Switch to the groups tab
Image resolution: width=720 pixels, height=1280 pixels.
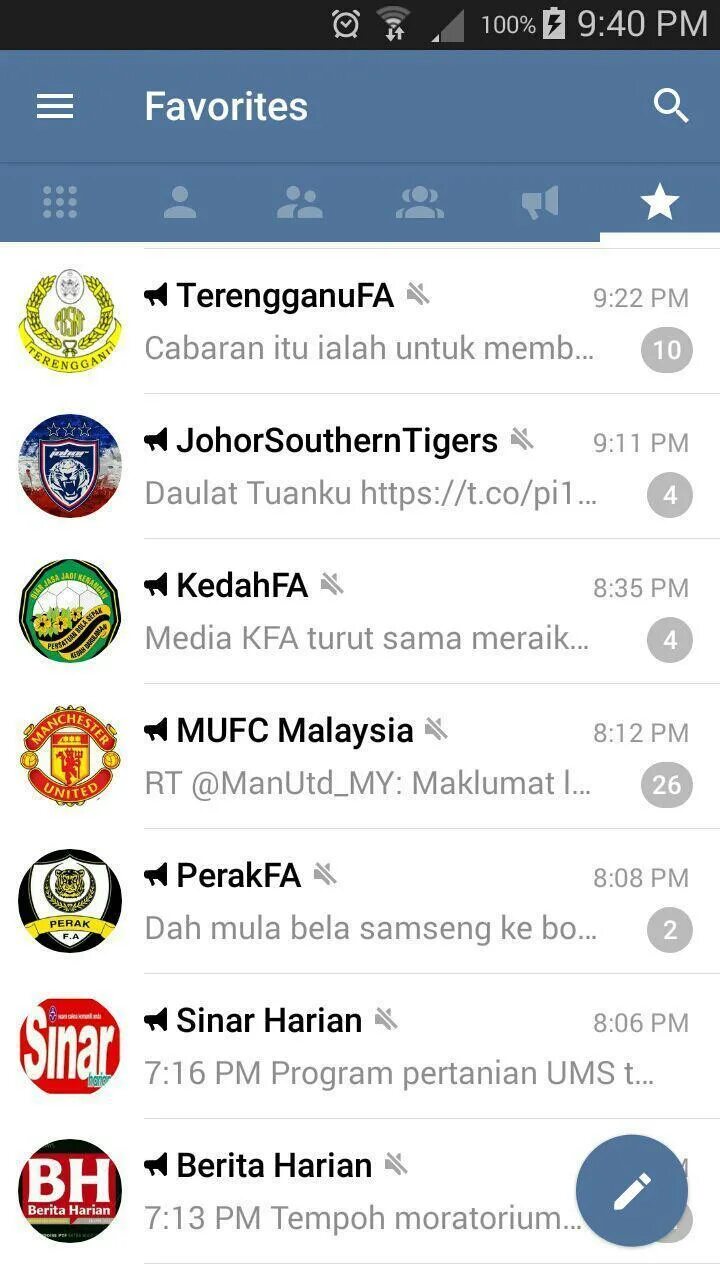pyautogui.click(x=300, y=203)
